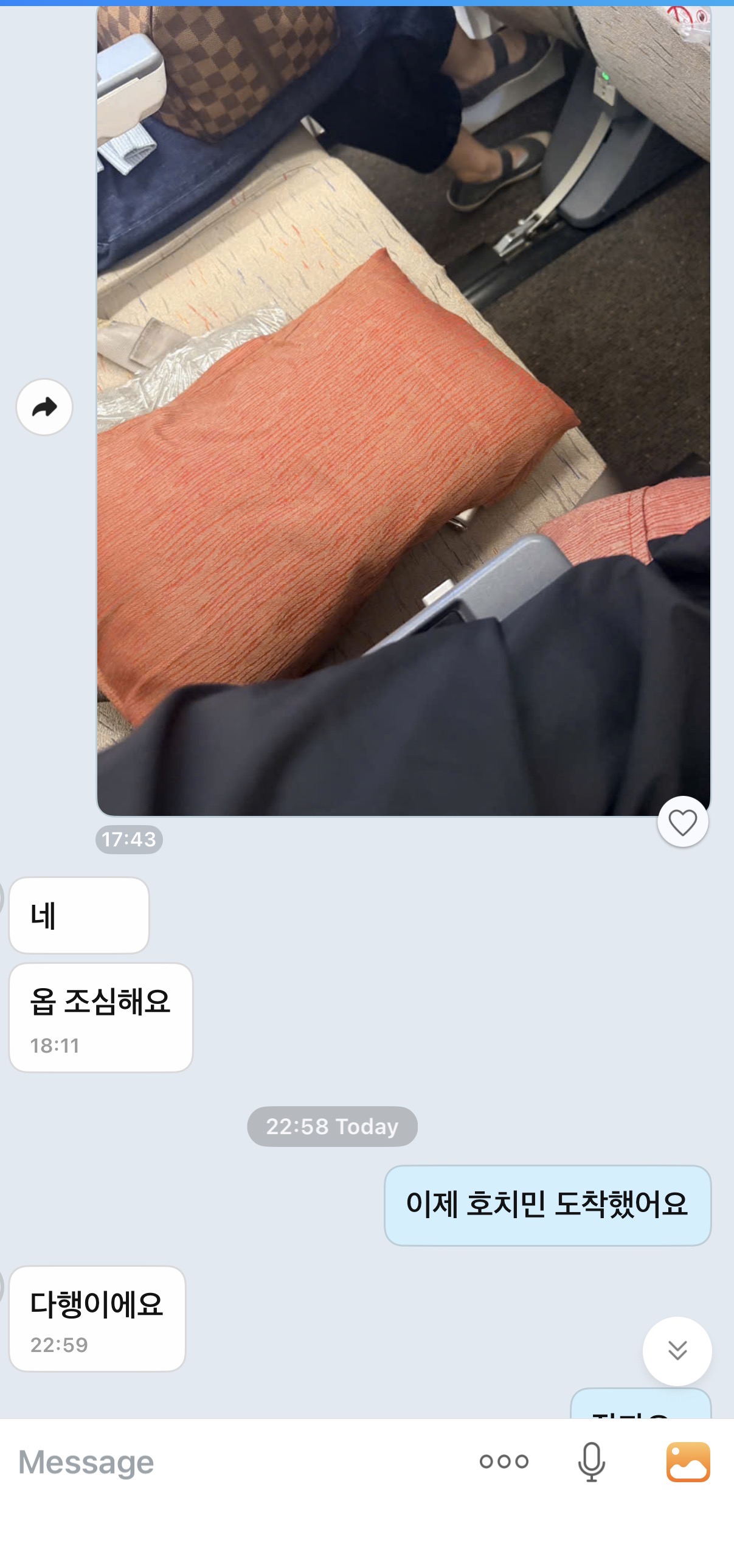
Task: Focus the Message text field
Action: 231,1462
